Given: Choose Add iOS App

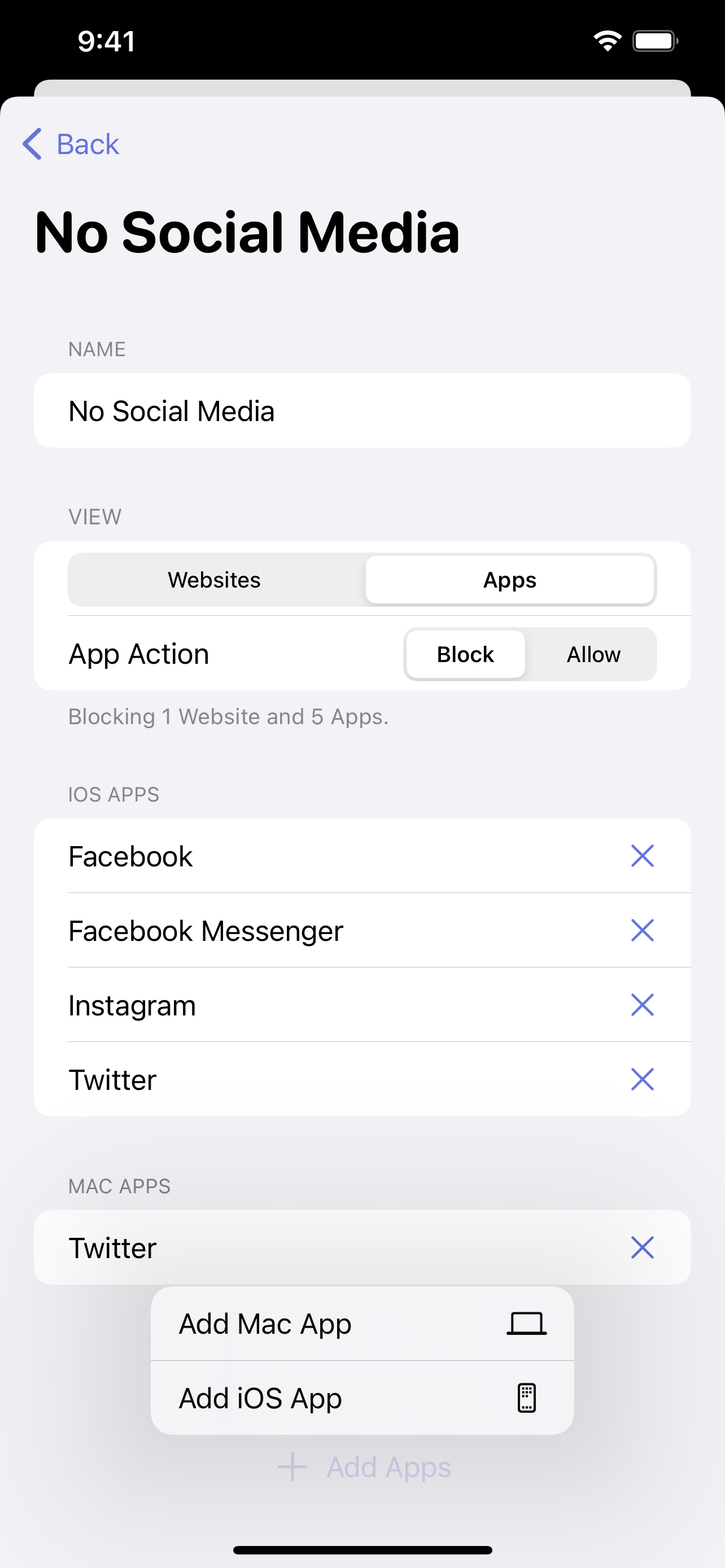Looking at the screenshot, I should pos(361,1398).
